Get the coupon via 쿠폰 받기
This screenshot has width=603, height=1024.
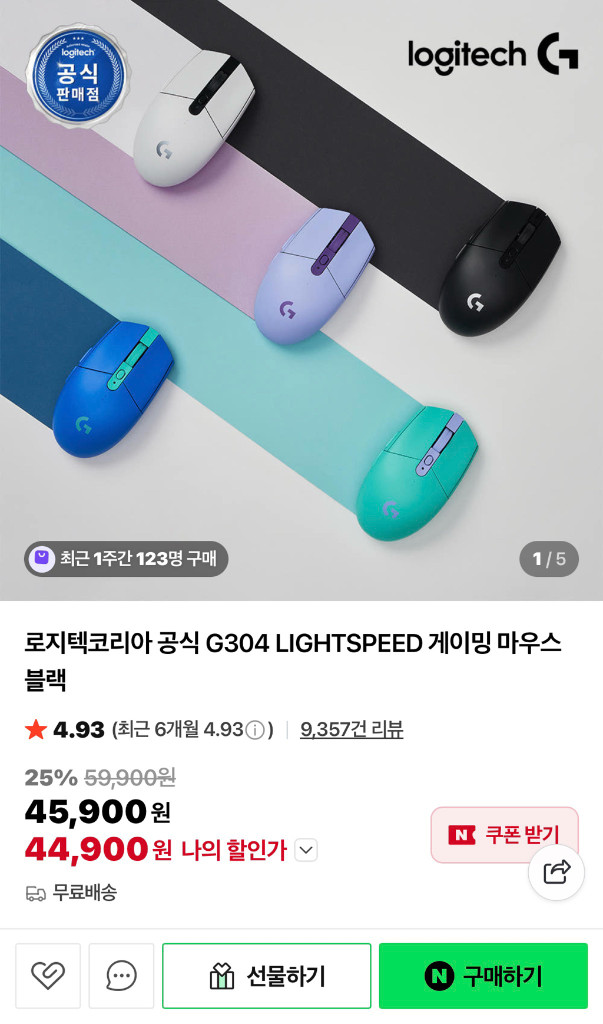504,835
